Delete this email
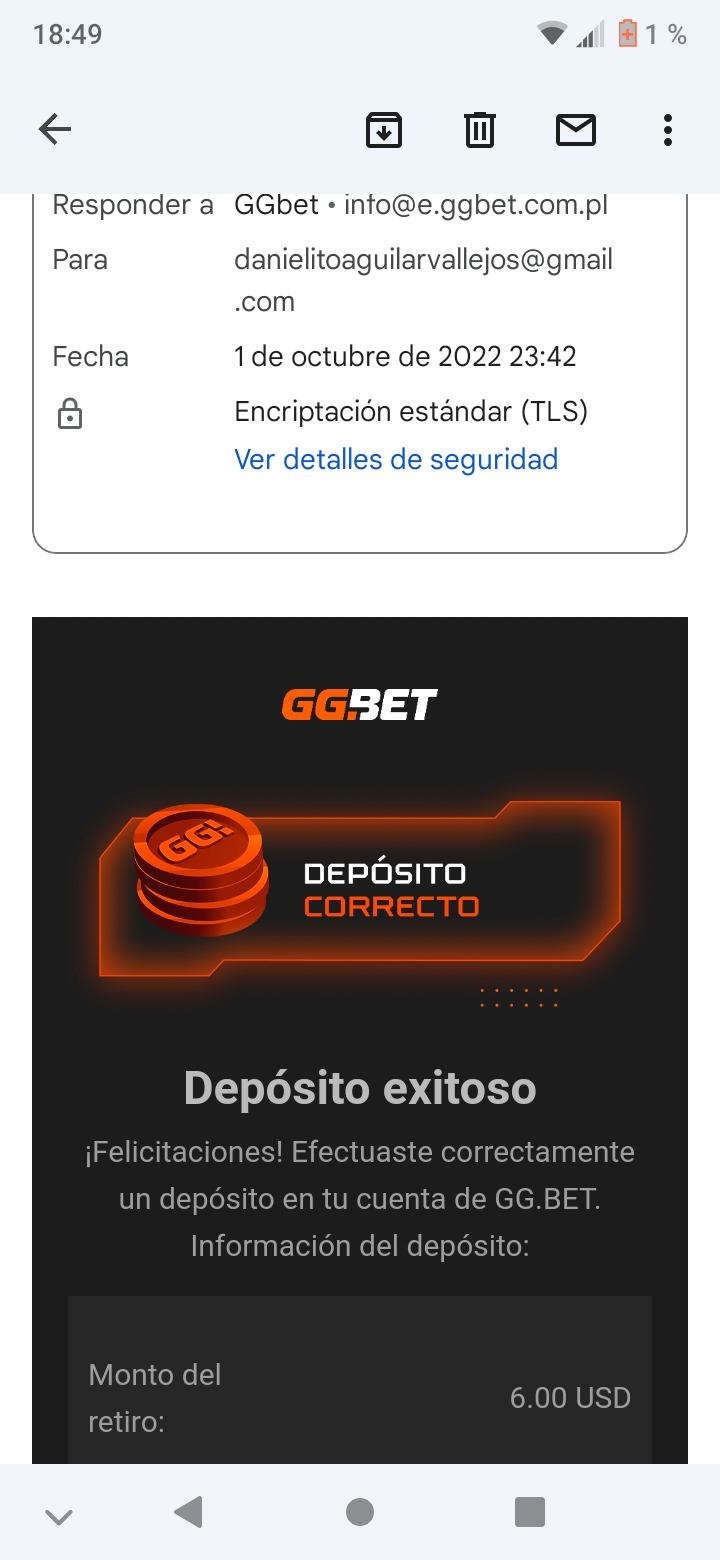This screenshot has height=1560, width=720. tap(480, 130)
